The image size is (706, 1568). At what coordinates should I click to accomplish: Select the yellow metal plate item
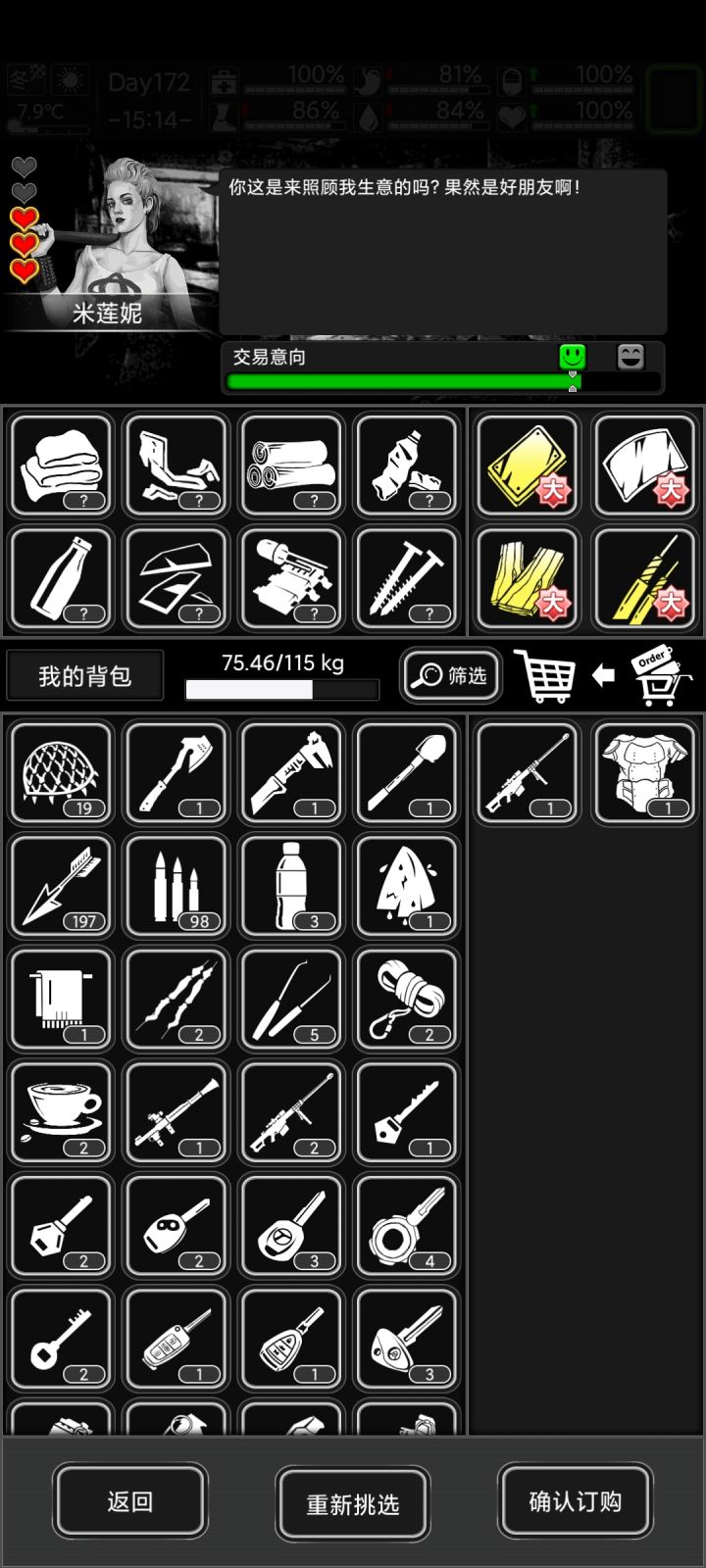click(528, 465)
